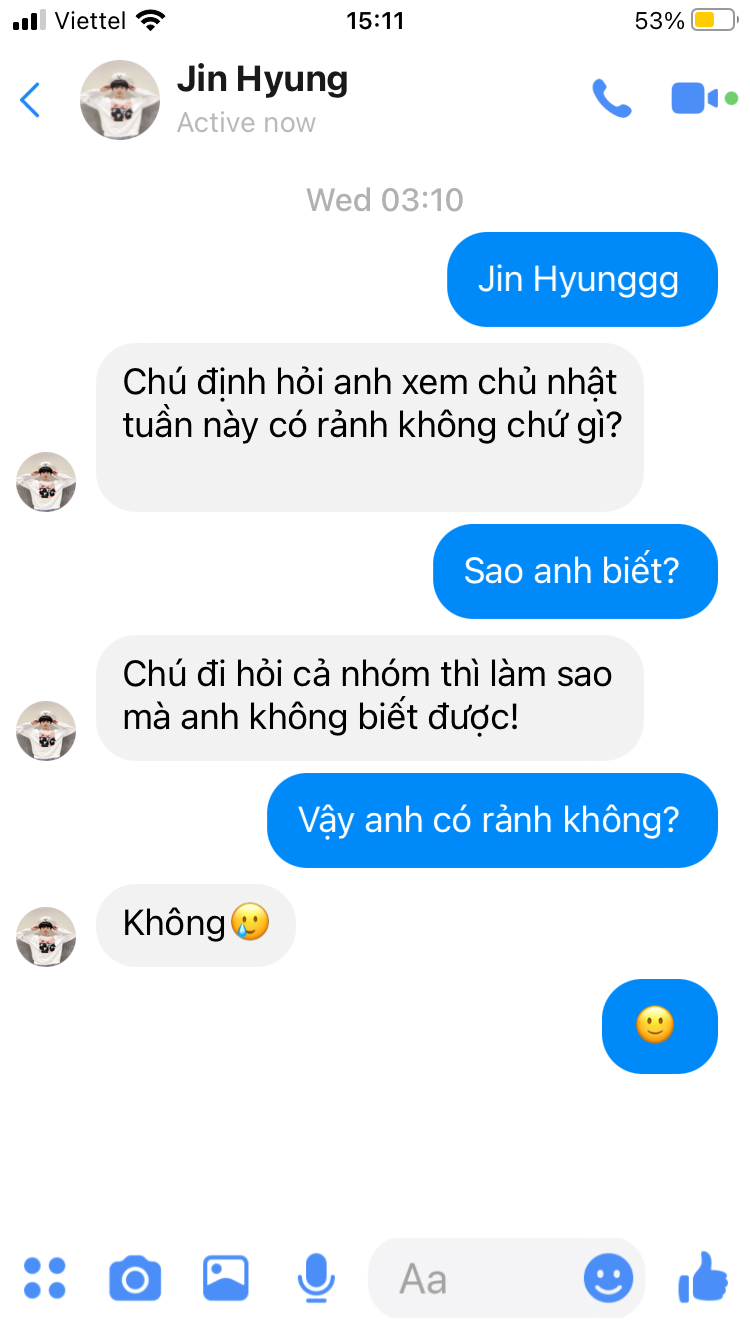The image size is (750, 1334).
Task: Tap the microphone to record a voice message
Action: [317, 1279]
